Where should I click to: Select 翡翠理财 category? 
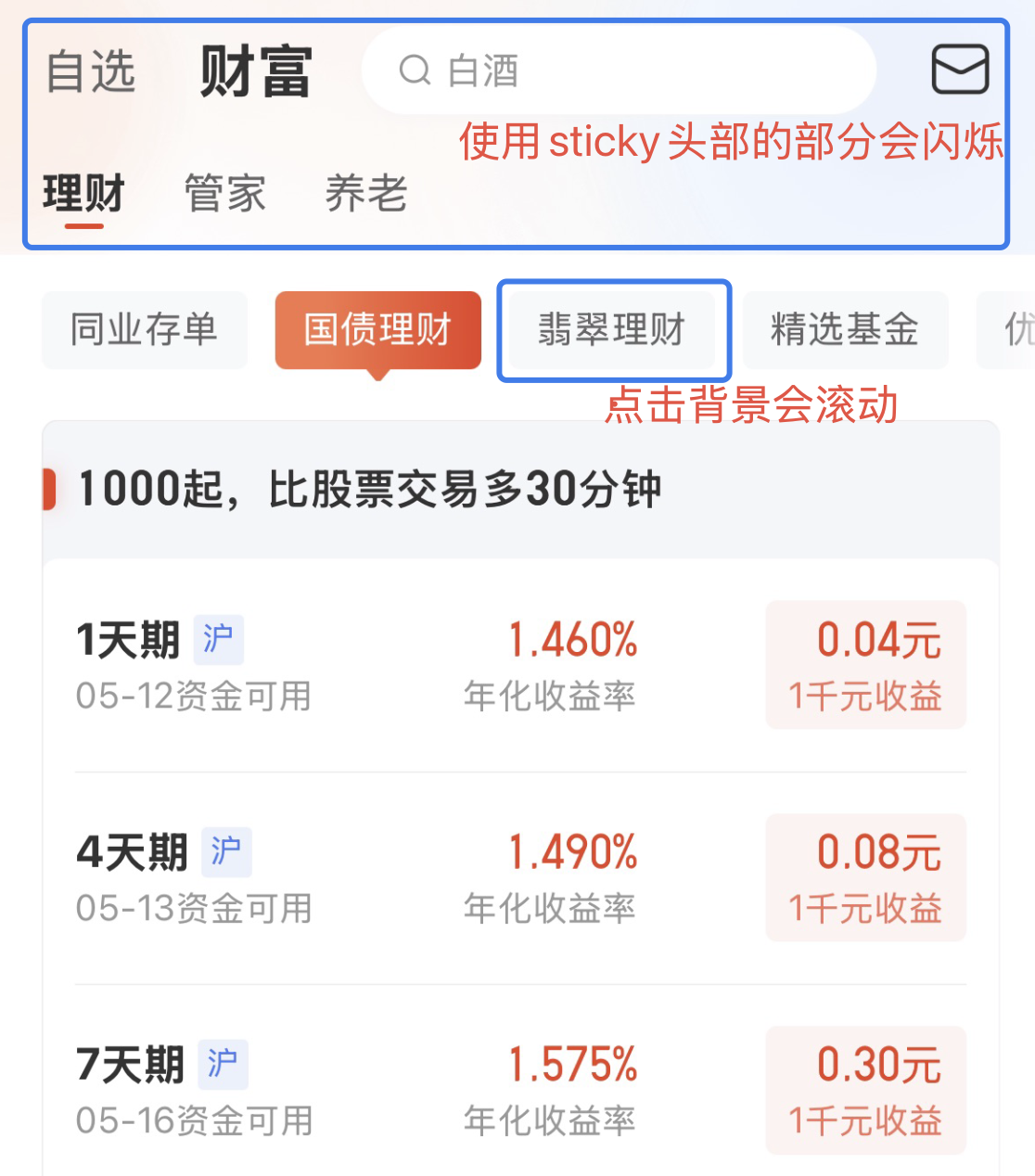613,330
